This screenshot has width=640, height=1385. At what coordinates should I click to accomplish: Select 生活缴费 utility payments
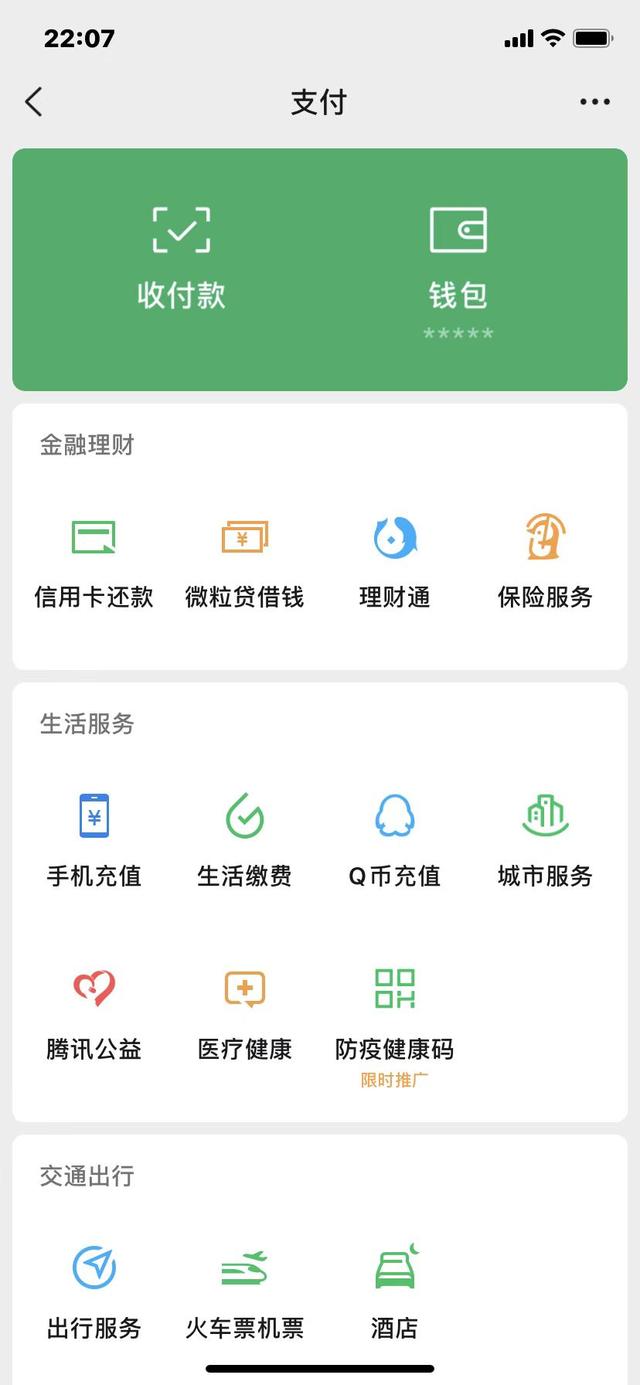pos(245,841)
